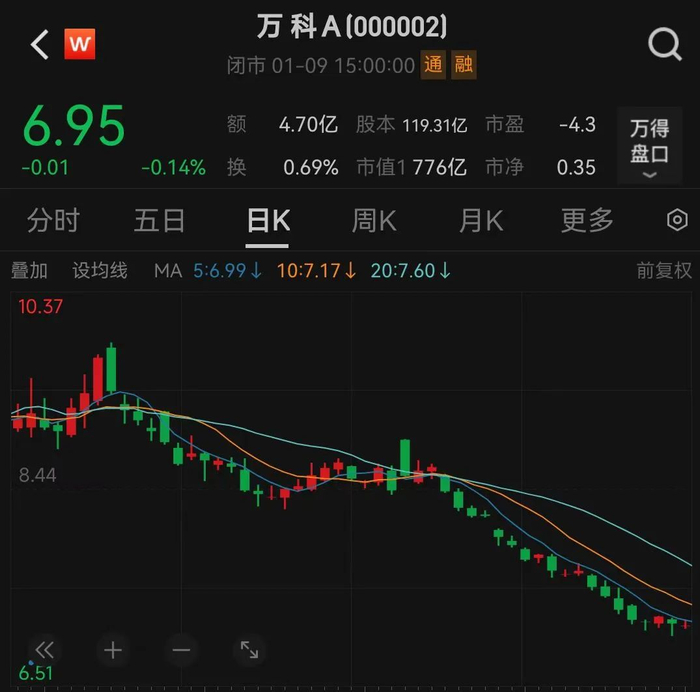Move chart back with double-arrow button
Image resolution: width=700 pixels, height=692 pixels.
click(45, 650)
